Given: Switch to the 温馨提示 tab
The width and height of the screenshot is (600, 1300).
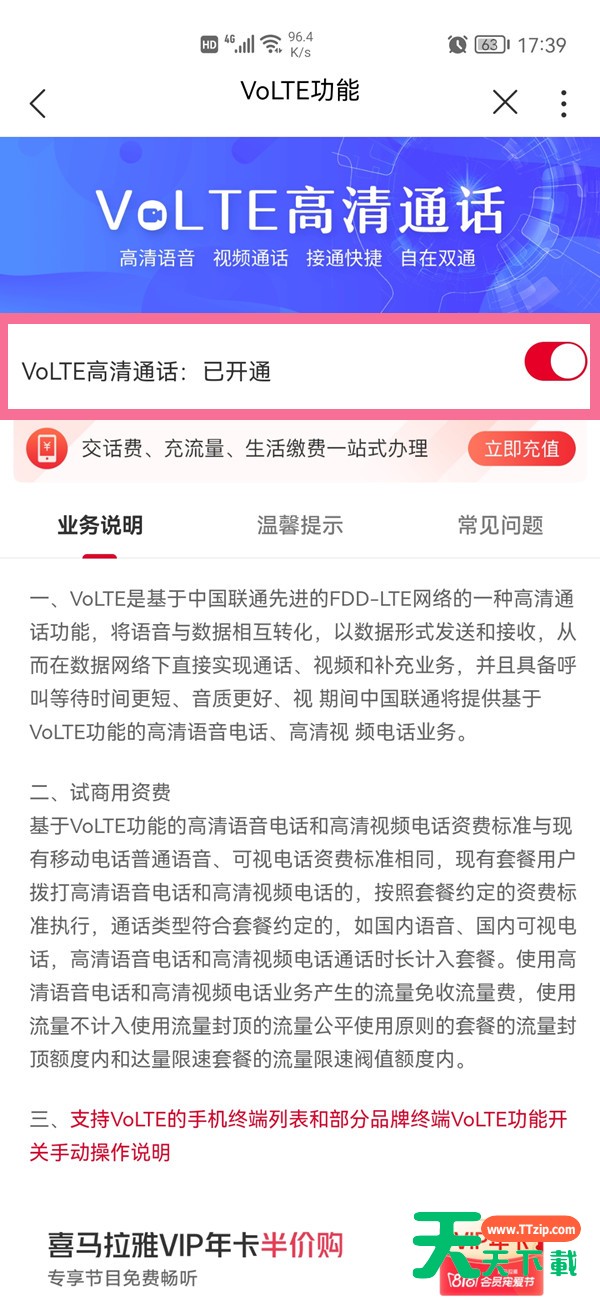Looking at the screenshot, I should point(300,524).
